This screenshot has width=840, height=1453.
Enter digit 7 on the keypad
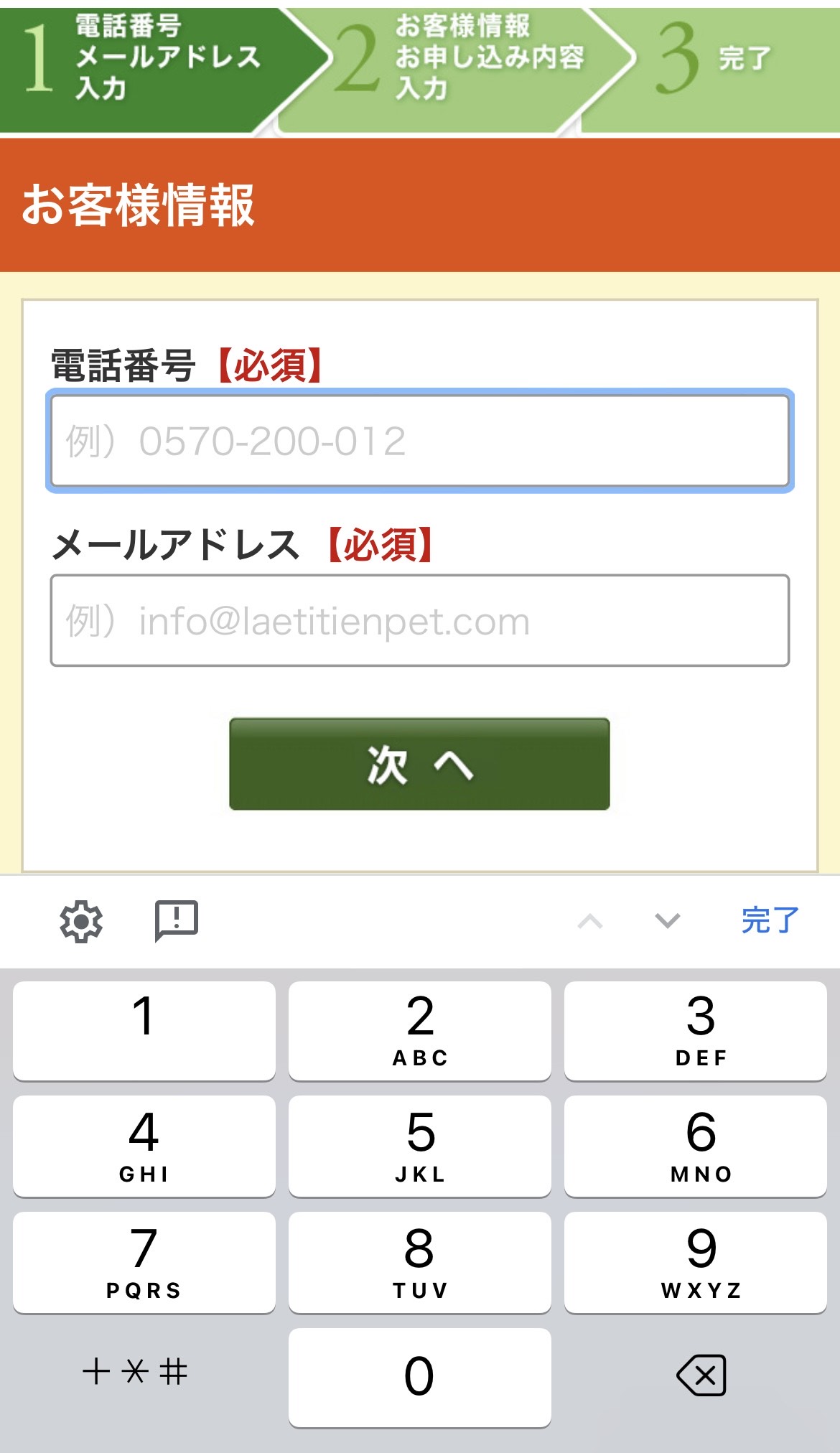[144, 1262]
